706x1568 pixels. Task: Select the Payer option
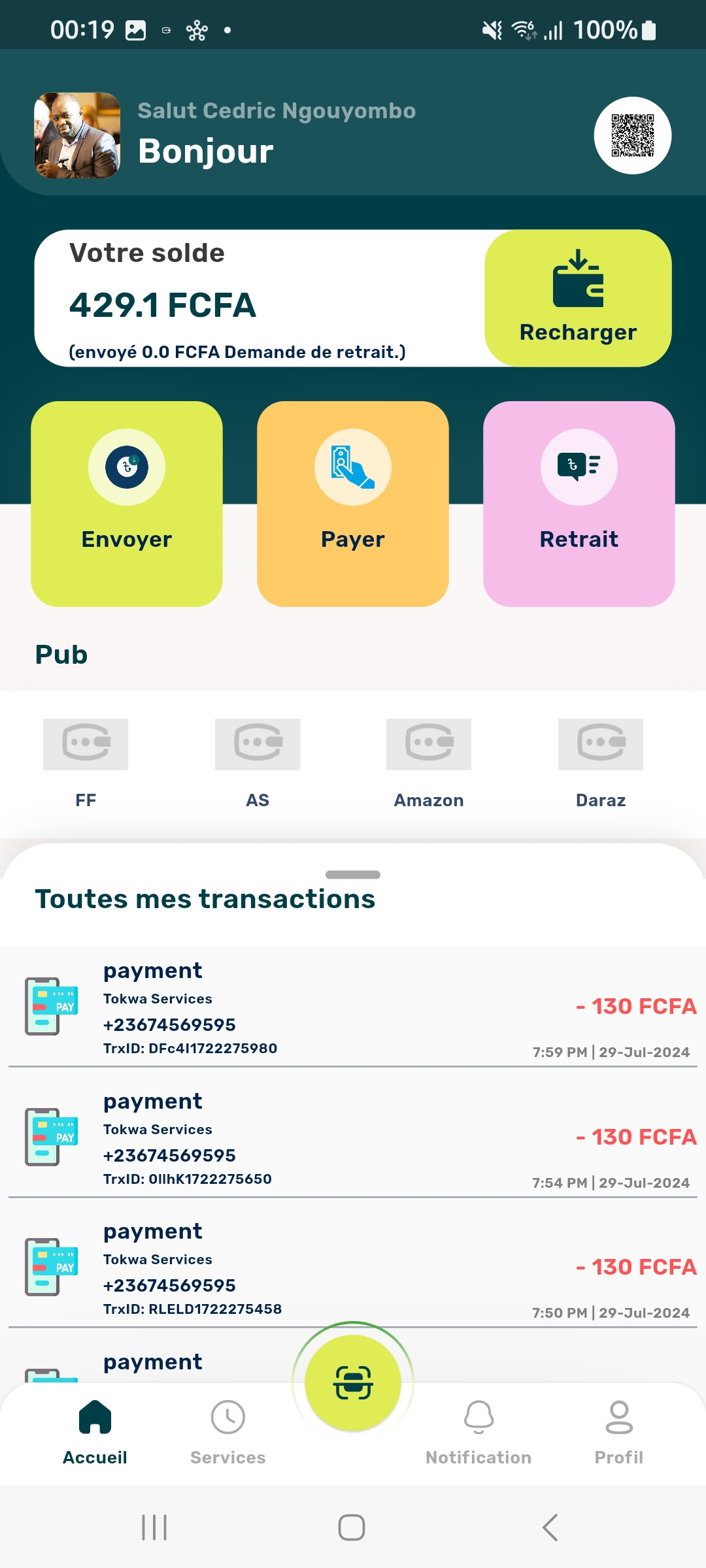[x=353, y=504]
